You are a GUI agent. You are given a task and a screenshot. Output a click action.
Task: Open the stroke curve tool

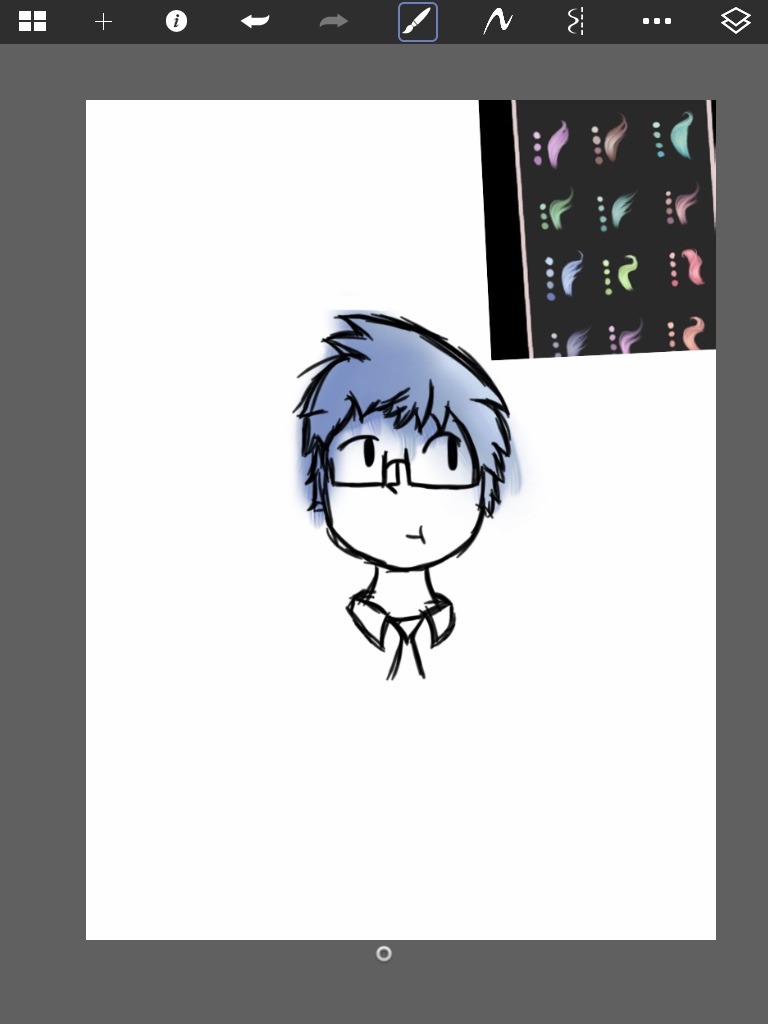click(498, 21)
